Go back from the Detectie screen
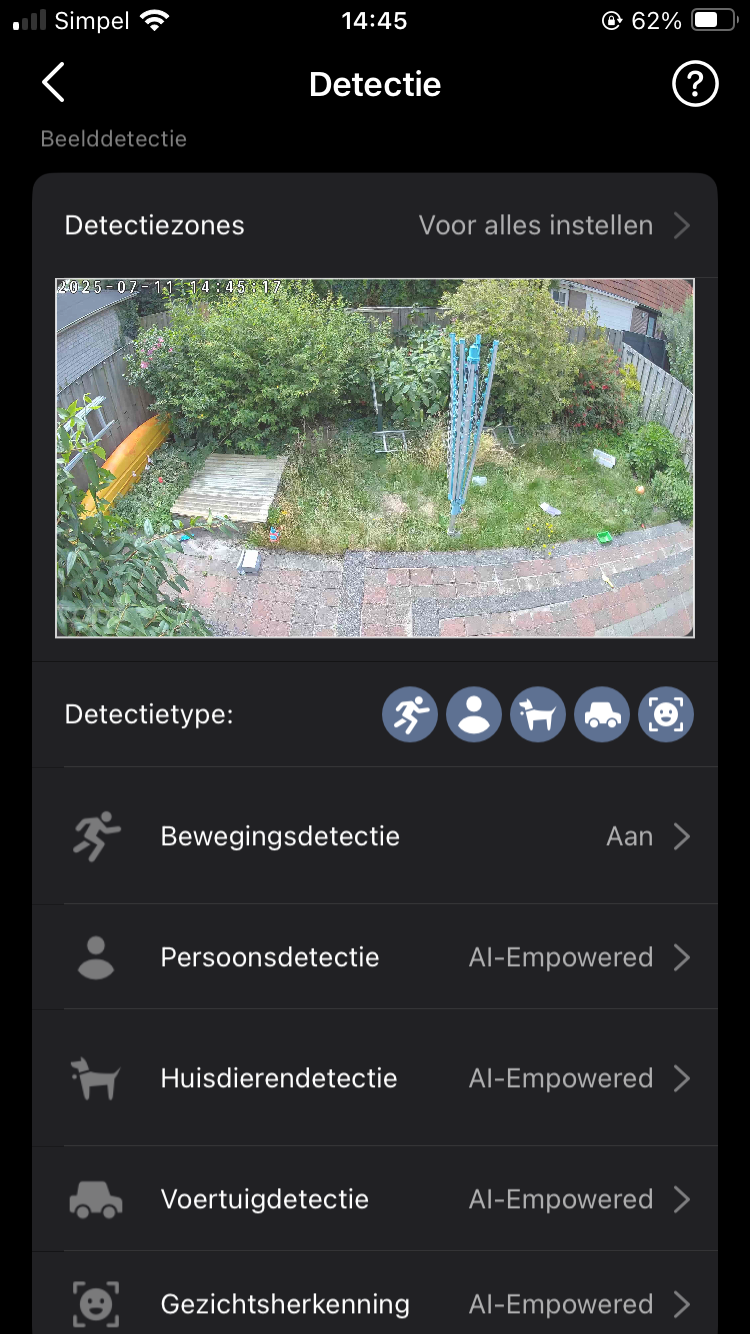750x1334 pixels. [x=54, y=84]
